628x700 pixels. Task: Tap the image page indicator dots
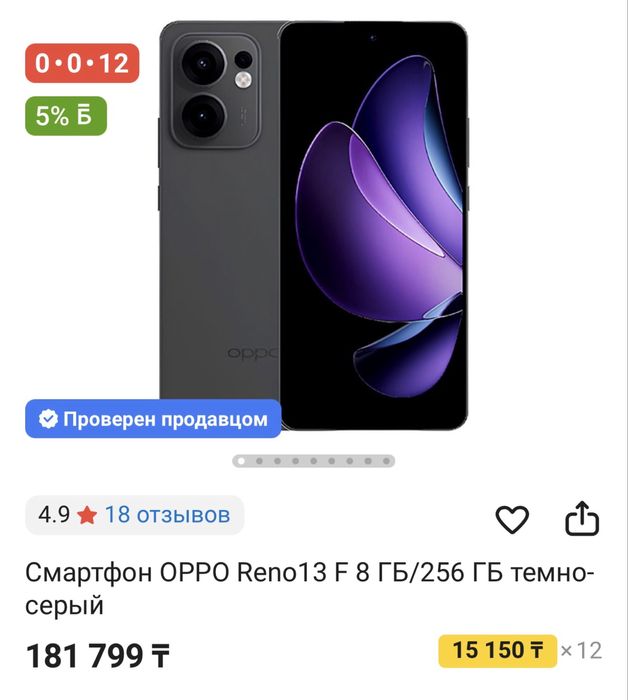point(314,461)
